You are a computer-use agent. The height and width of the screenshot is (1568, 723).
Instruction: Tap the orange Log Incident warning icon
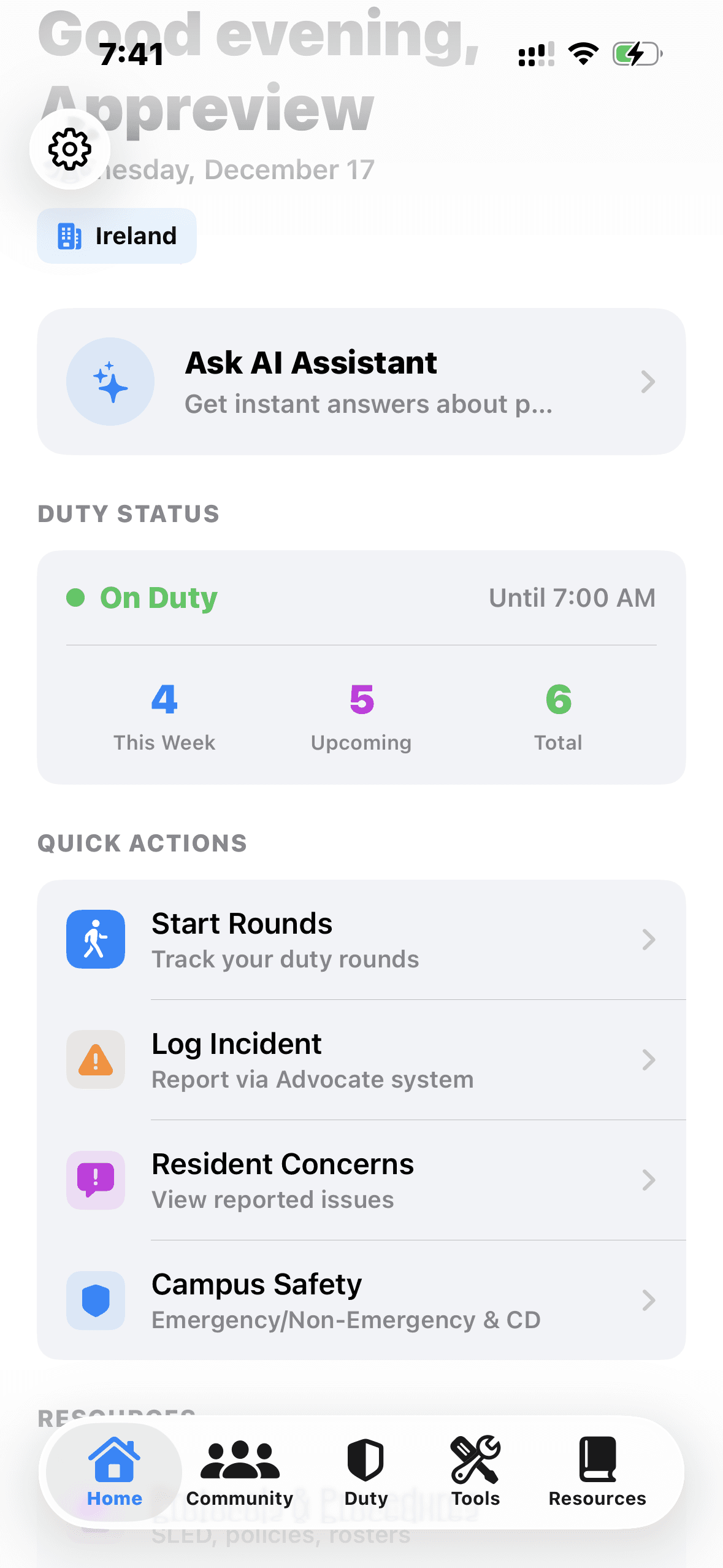point(95,1059)
